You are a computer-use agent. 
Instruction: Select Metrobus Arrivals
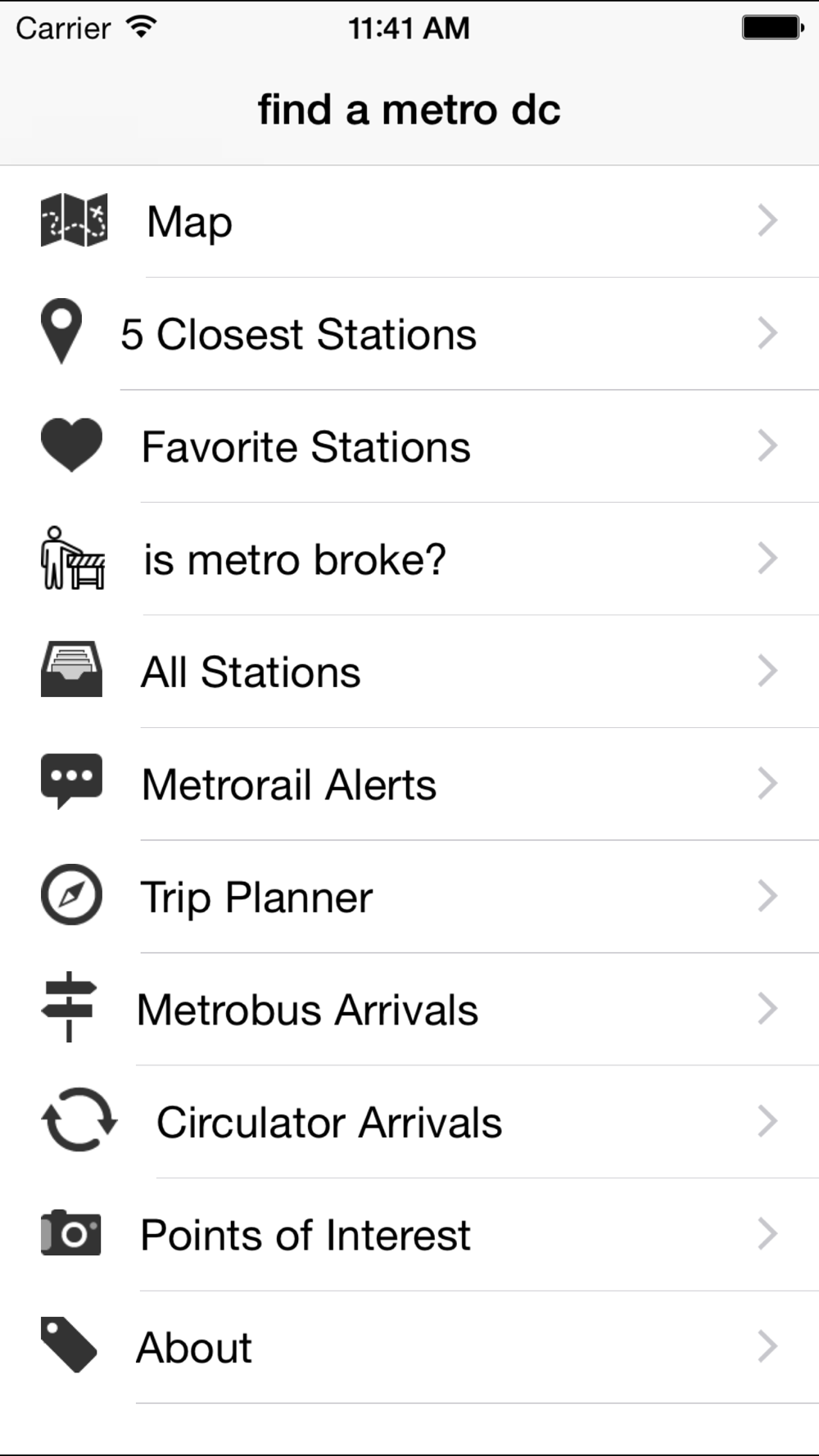pyautogui.click(x=409, y=1010)
